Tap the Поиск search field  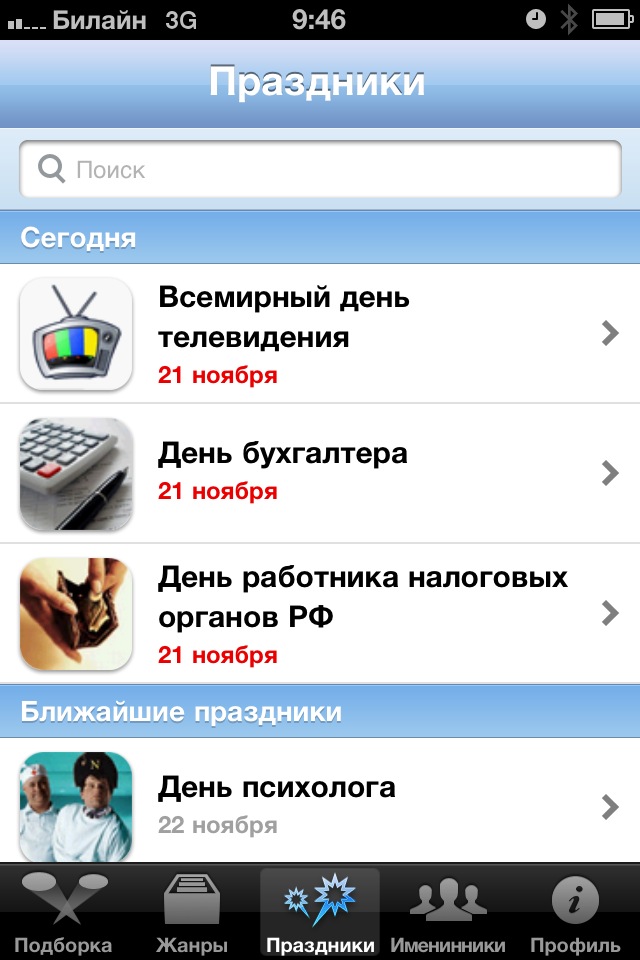(x=320, y=169)
